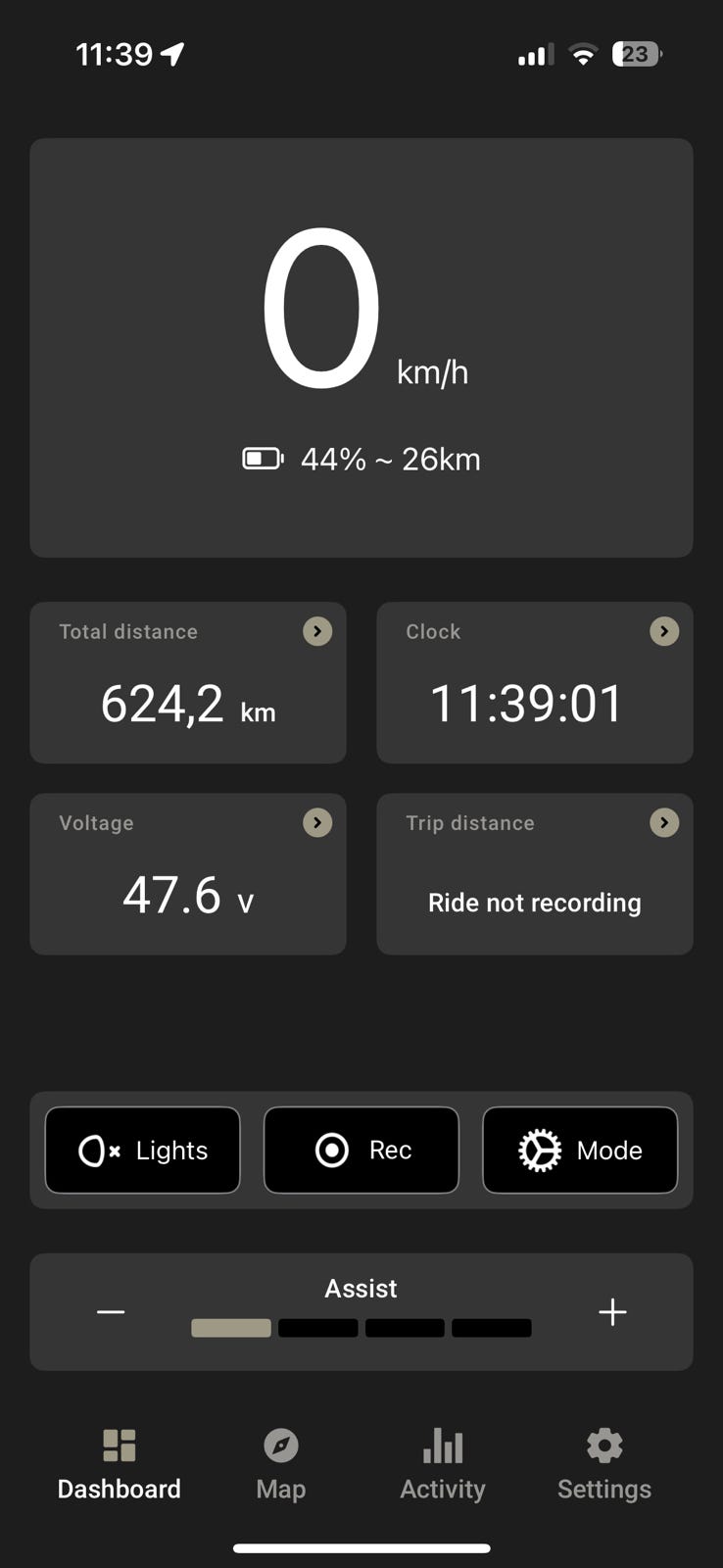Image resolution: width=723 pixels, height=1568 pixels.
Task: Open the Mode button
Action: click(580, 1150)
